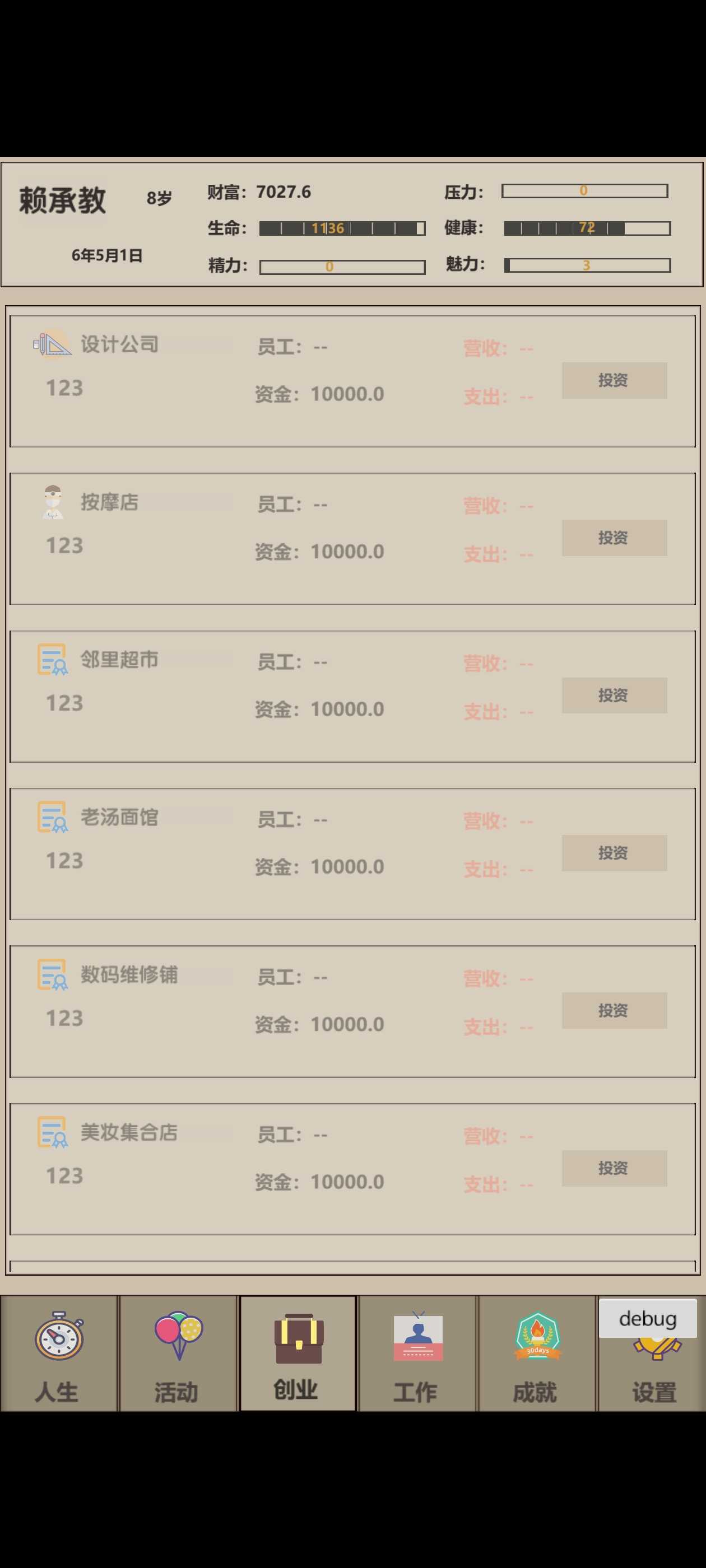
Task: Tap 投资 for 美妆集合店
Action: (x=614, y=1168)
